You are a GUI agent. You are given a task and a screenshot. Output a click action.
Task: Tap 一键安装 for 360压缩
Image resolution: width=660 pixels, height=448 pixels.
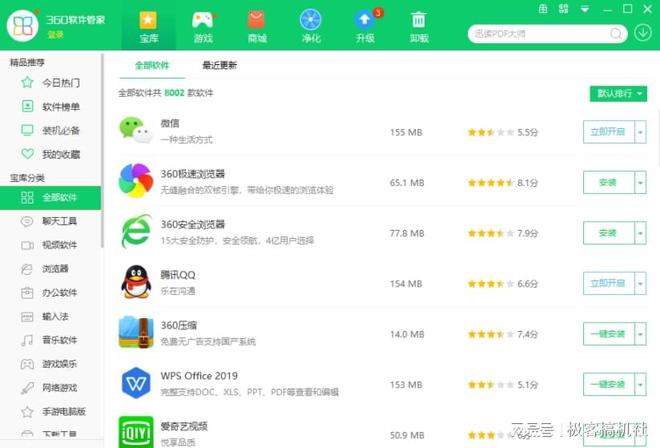pyautogui.click(x=608, y=333)
